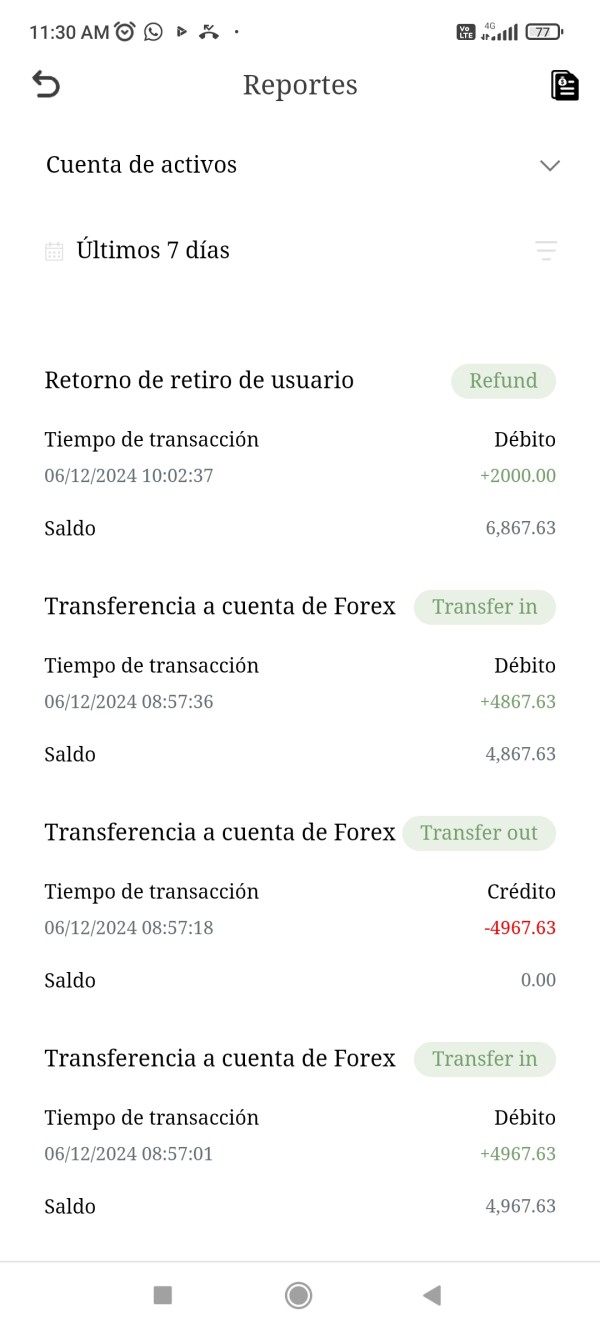Open the statement document icon in header
This screenshot has height=1333, width=600.
565,85
